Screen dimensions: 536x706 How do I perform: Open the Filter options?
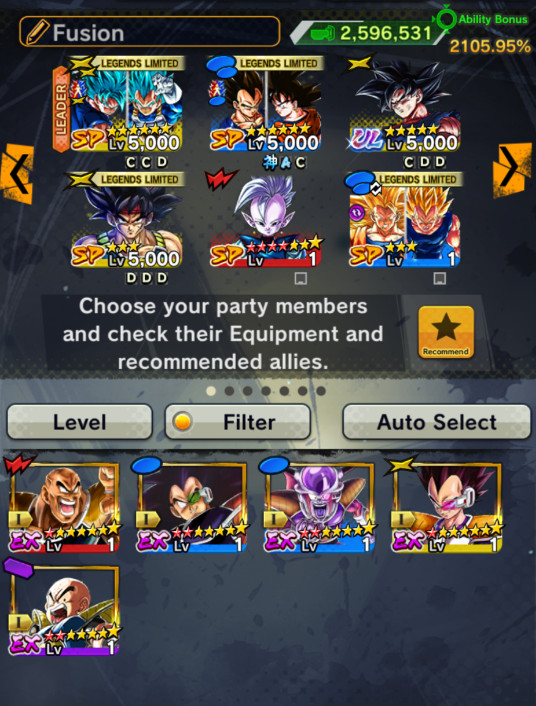point(238,422)
